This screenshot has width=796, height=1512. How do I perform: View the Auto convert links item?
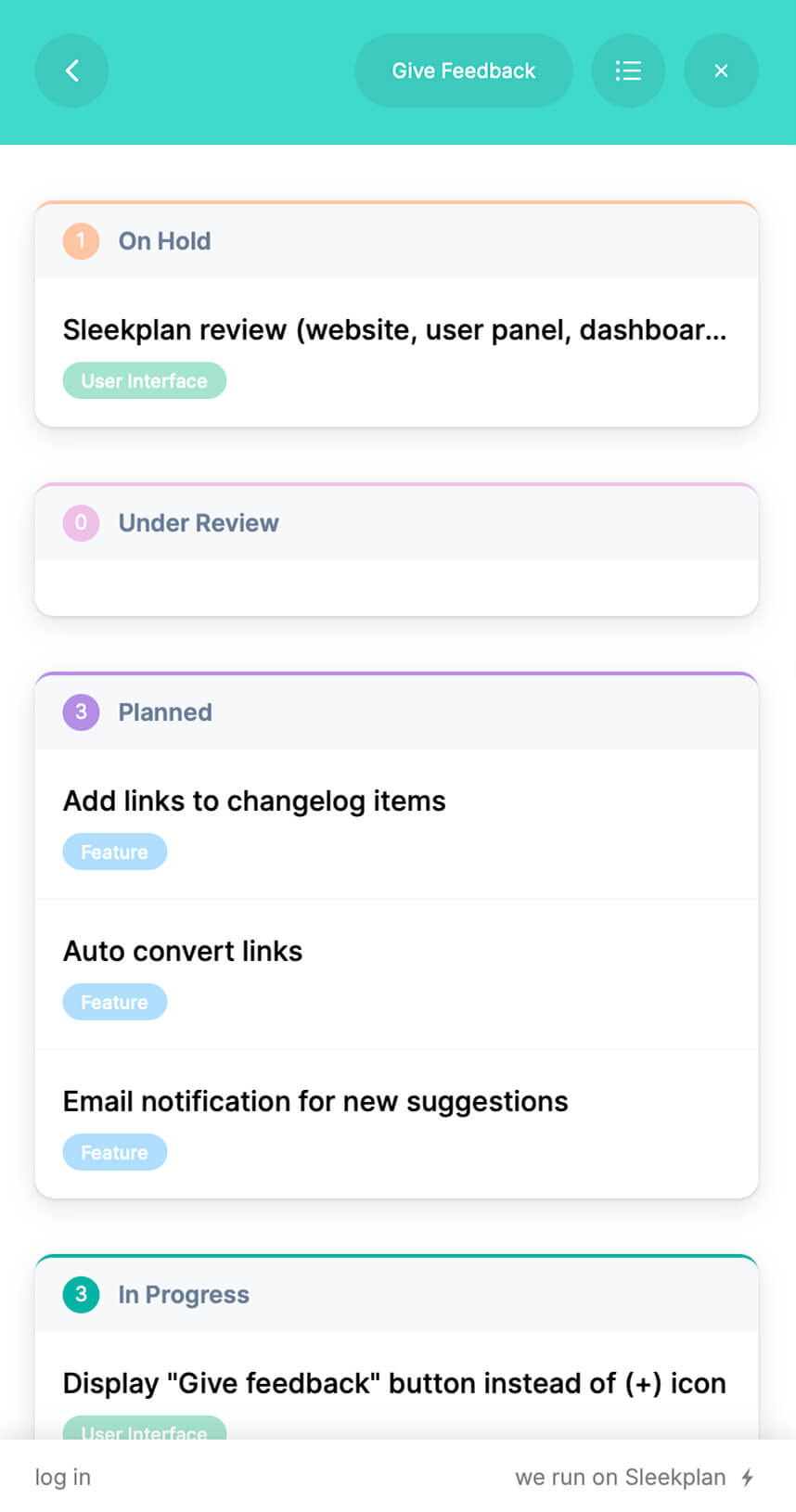coord(396,974)
